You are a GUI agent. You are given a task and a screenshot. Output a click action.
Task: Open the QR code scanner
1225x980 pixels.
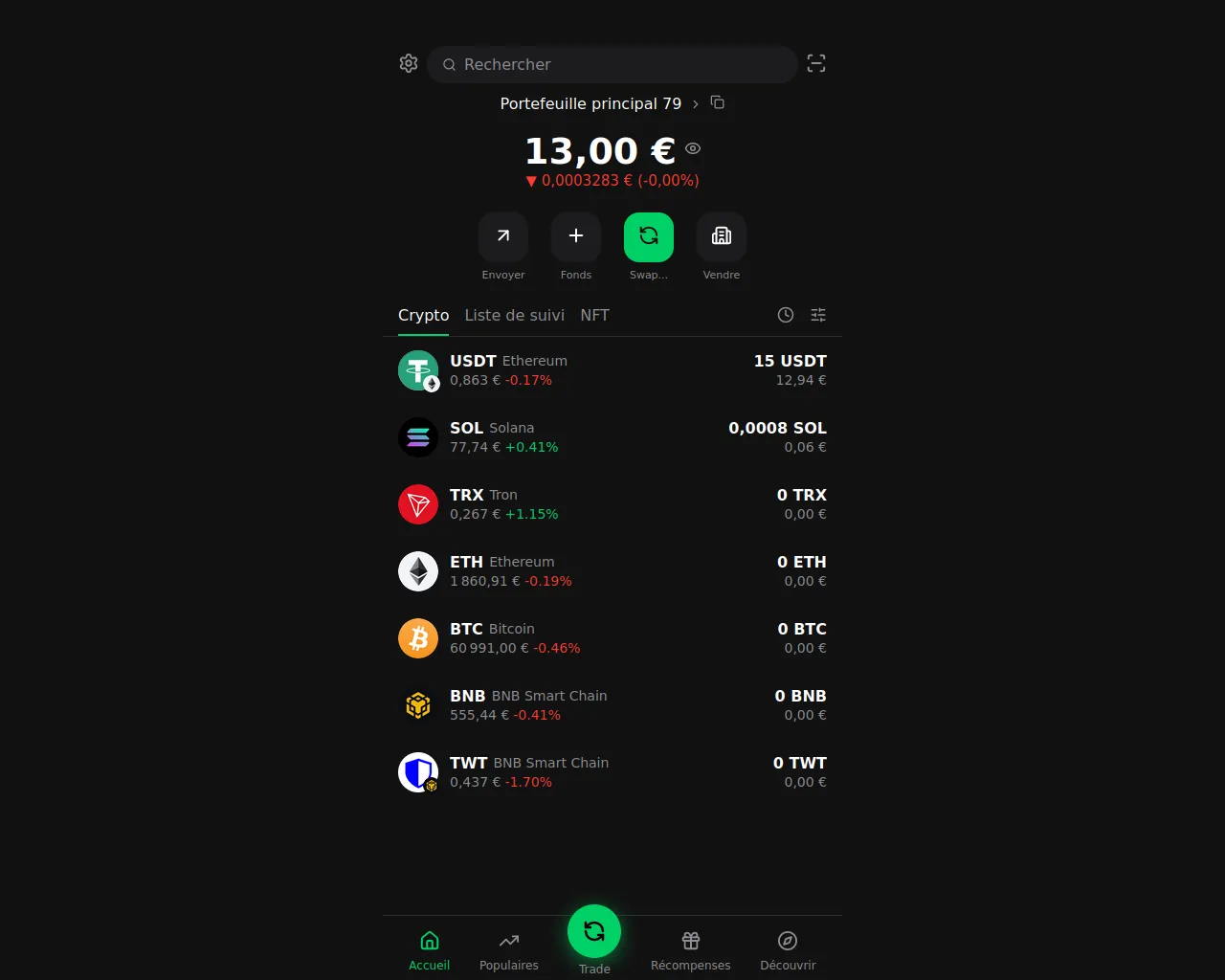tap(816, 63)
